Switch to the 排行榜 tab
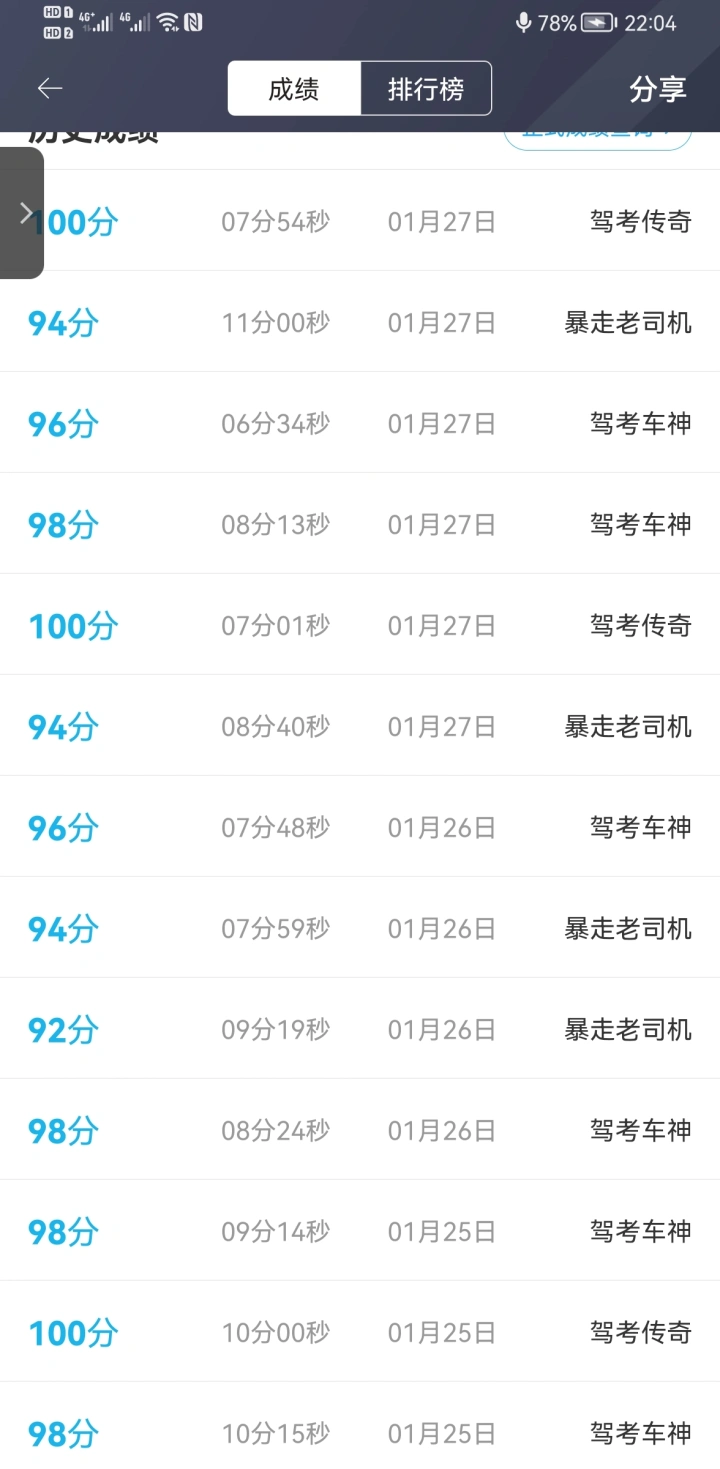Screen dimensions: 720x1469 tap(426, 89)
